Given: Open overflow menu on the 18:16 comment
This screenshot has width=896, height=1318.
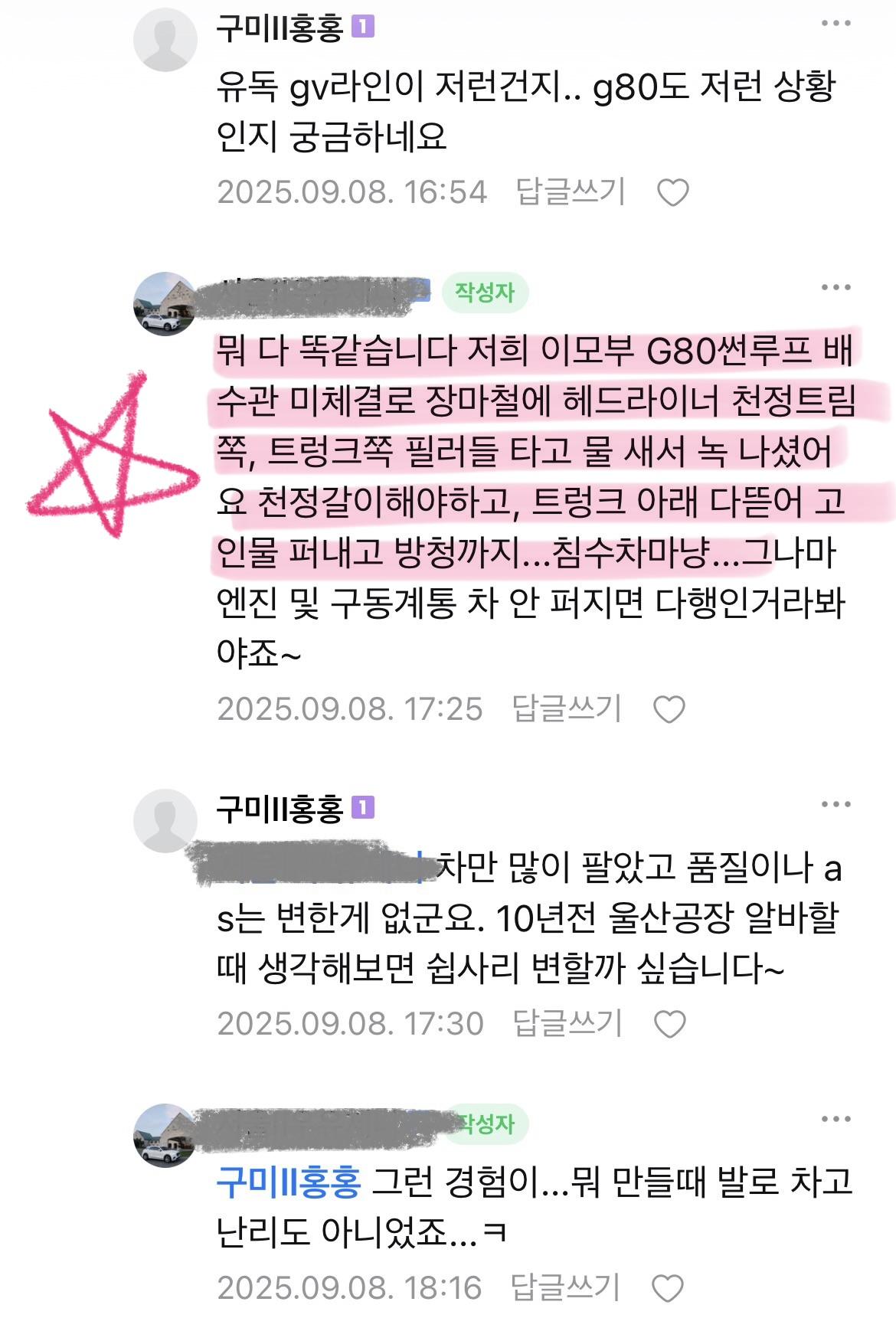Looking at the screenshot, I should click(836, 1120).
